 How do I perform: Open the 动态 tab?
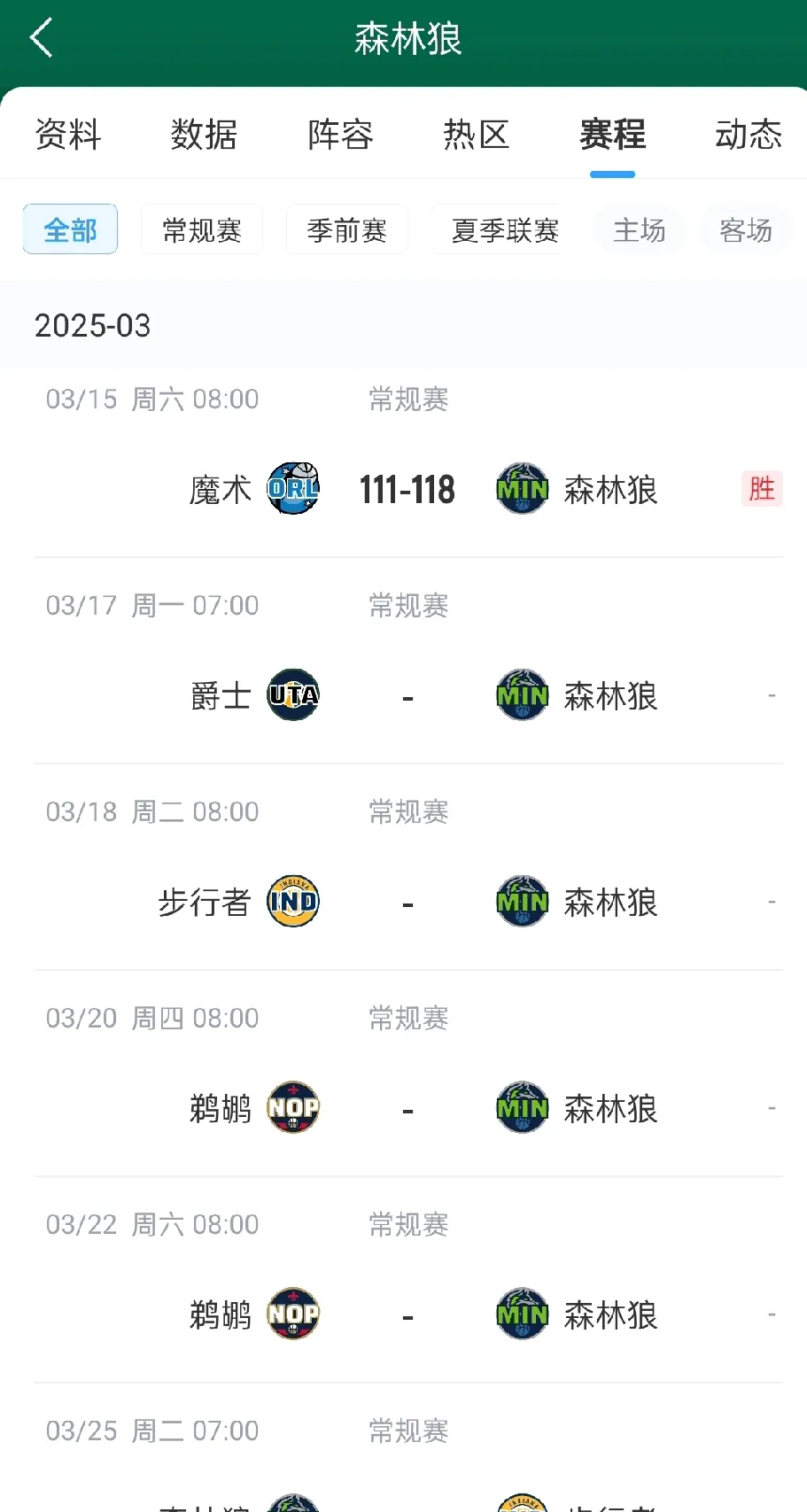point(749,135)
